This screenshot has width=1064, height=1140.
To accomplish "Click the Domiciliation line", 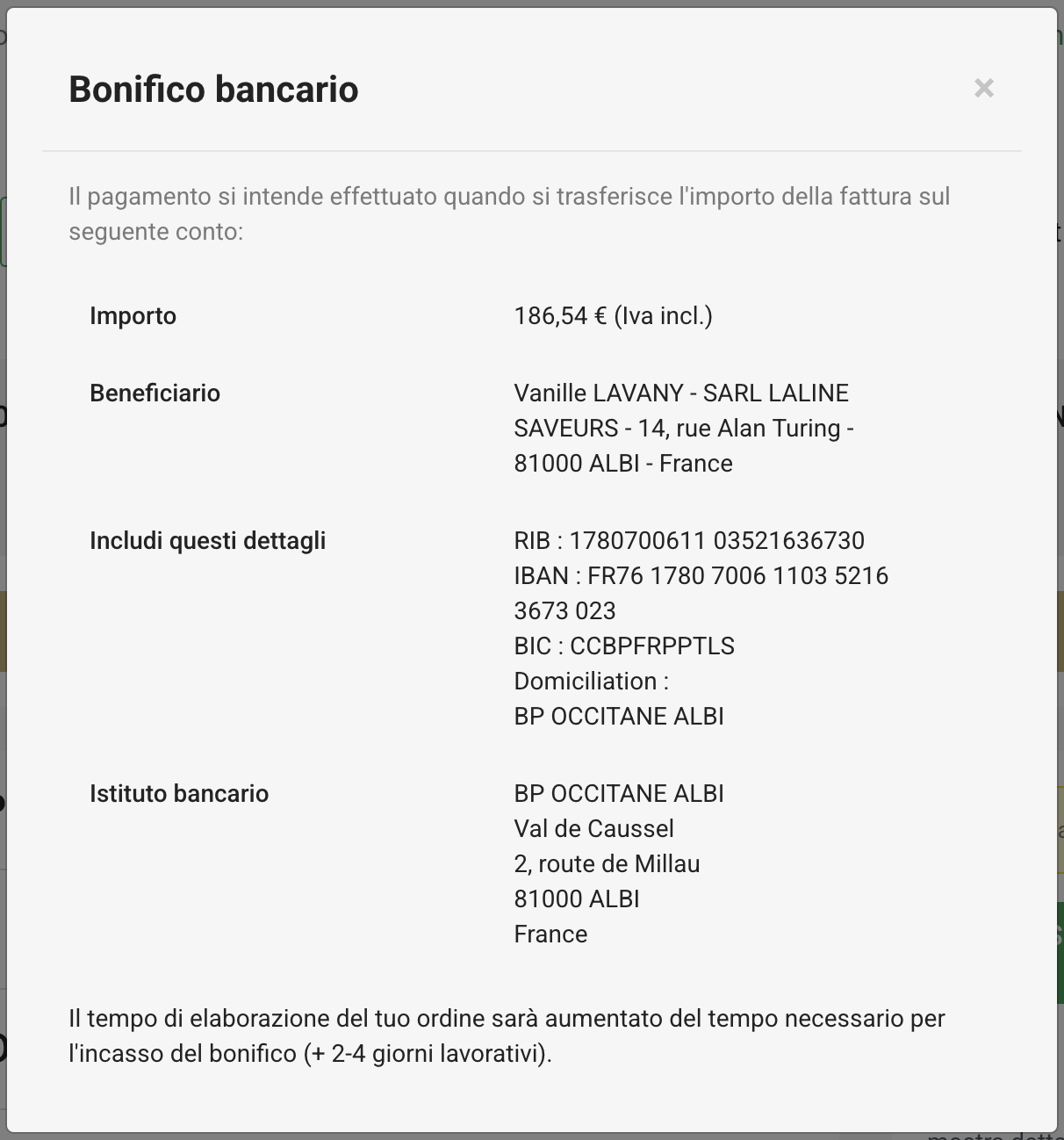I will [593, 681].
